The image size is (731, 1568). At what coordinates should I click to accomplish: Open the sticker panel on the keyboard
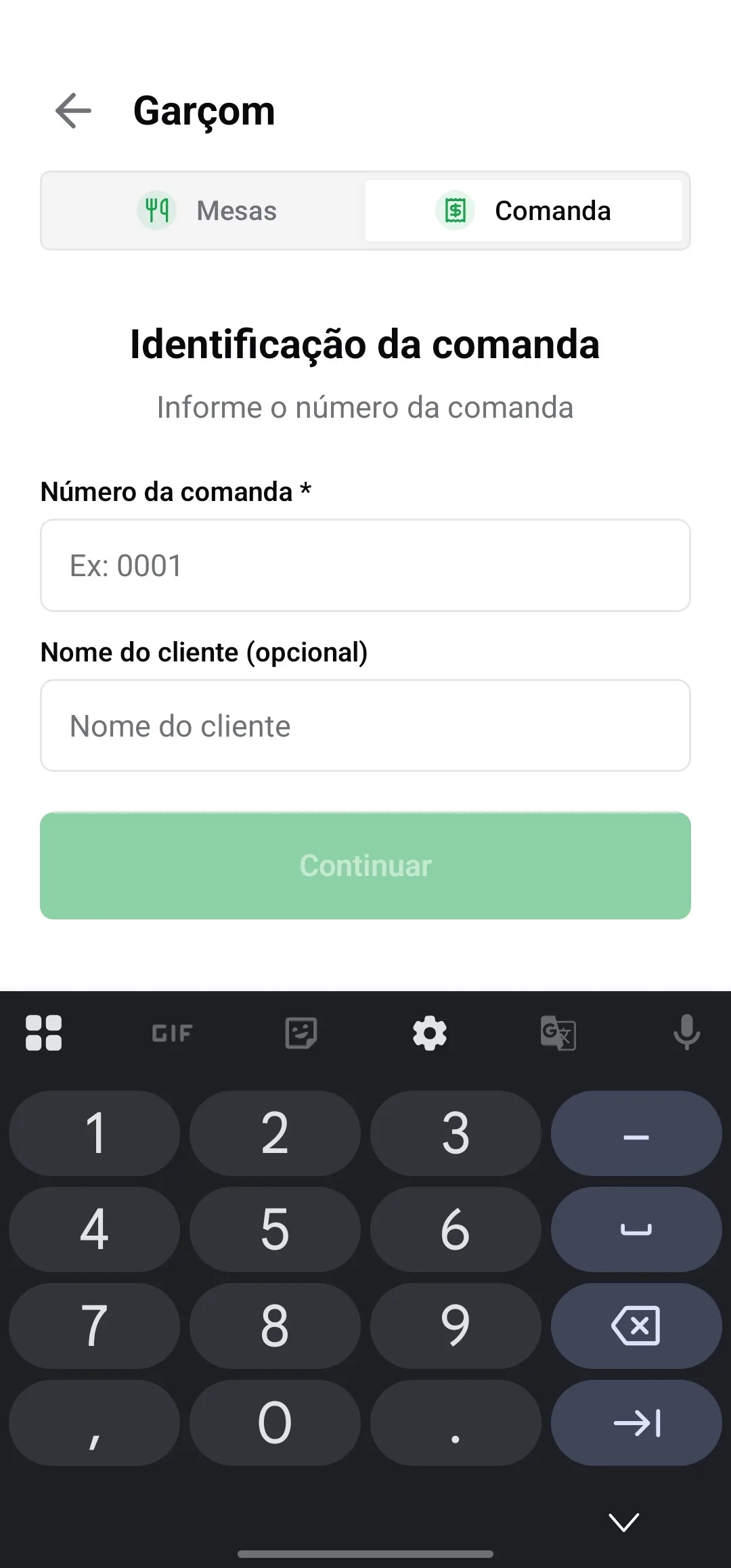[x=301, y=1034]
